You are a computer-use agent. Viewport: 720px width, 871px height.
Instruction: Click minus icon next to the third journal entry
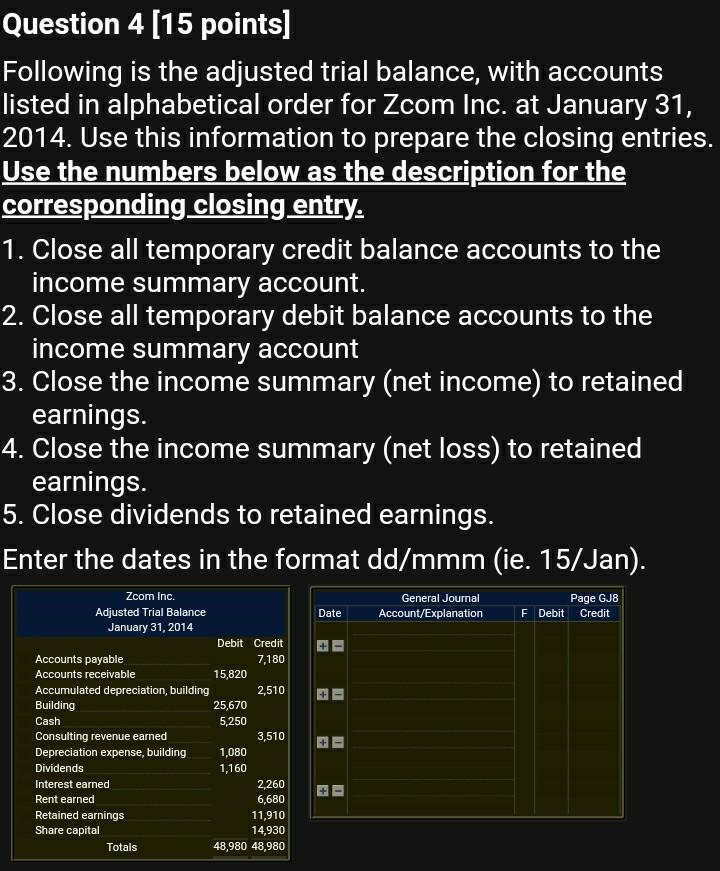click(338, 741)
